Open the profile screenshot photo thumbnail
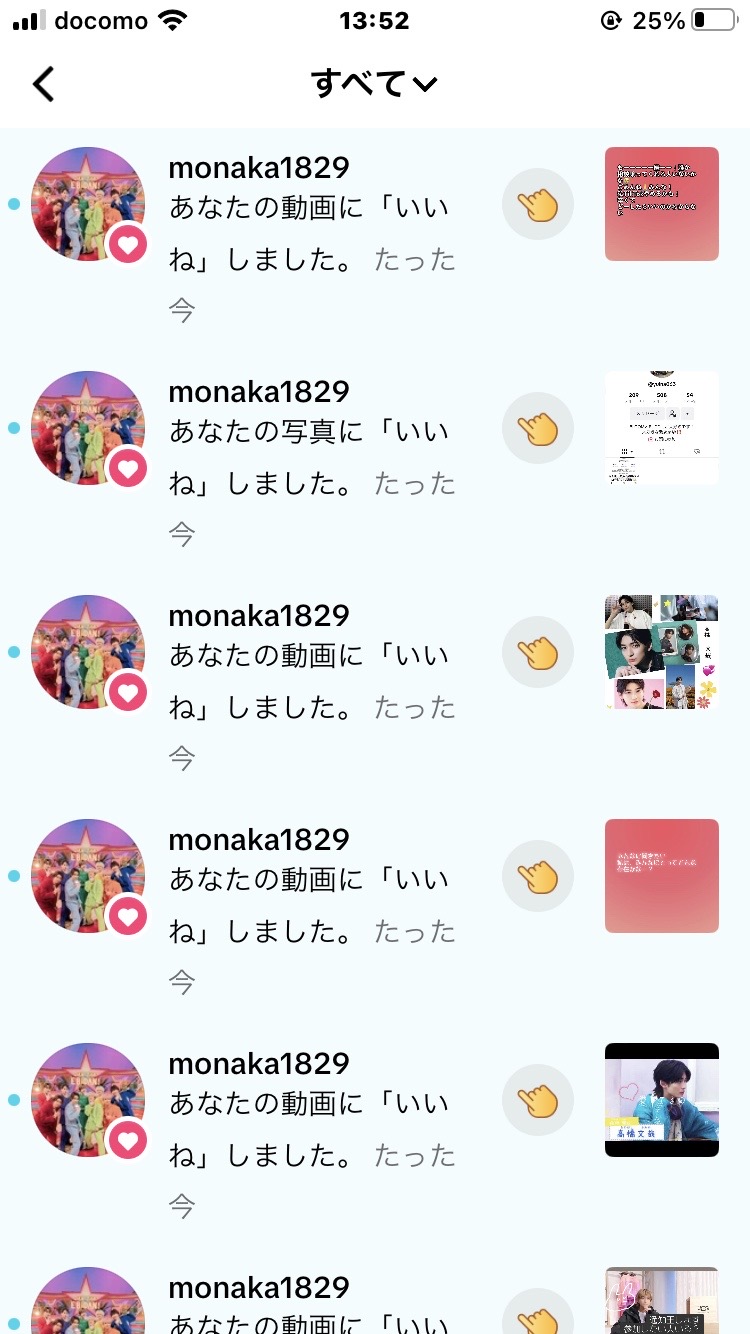Viewport: 750px width, 1334px height. point(661,428)
